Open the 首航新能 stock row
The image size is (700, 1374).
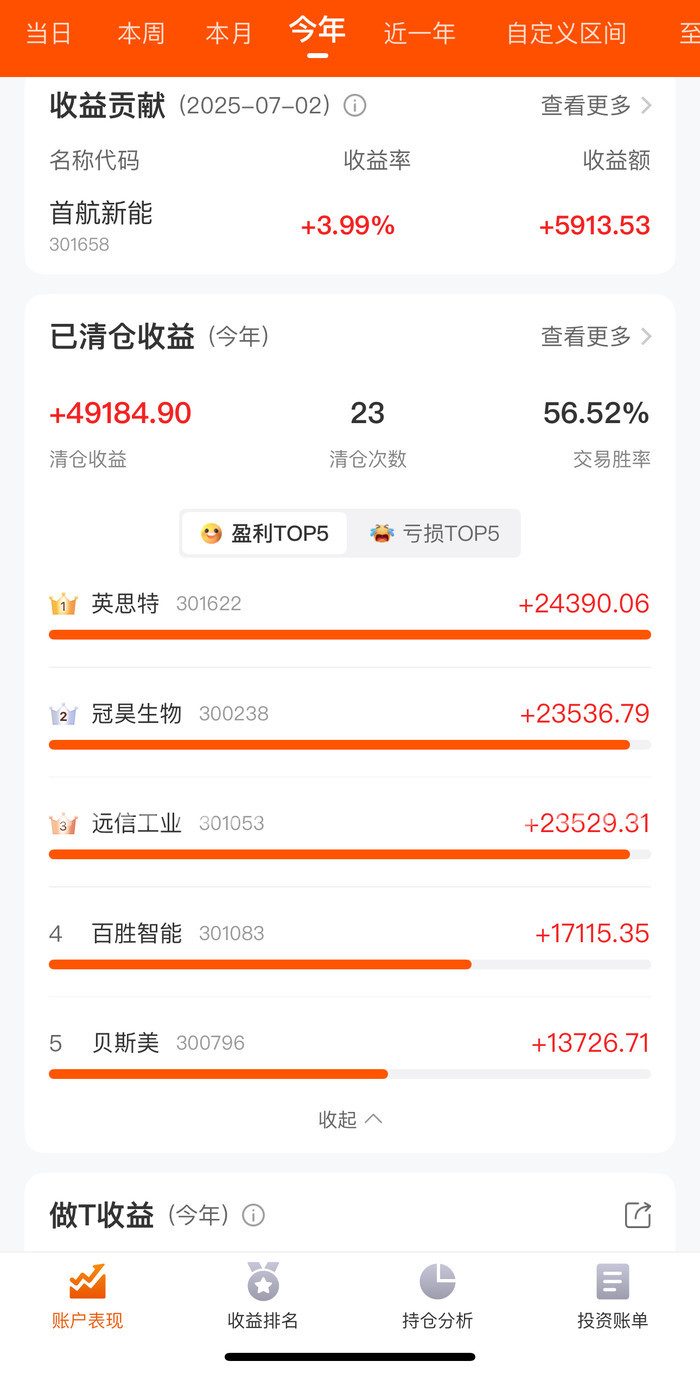coord(350,226)
